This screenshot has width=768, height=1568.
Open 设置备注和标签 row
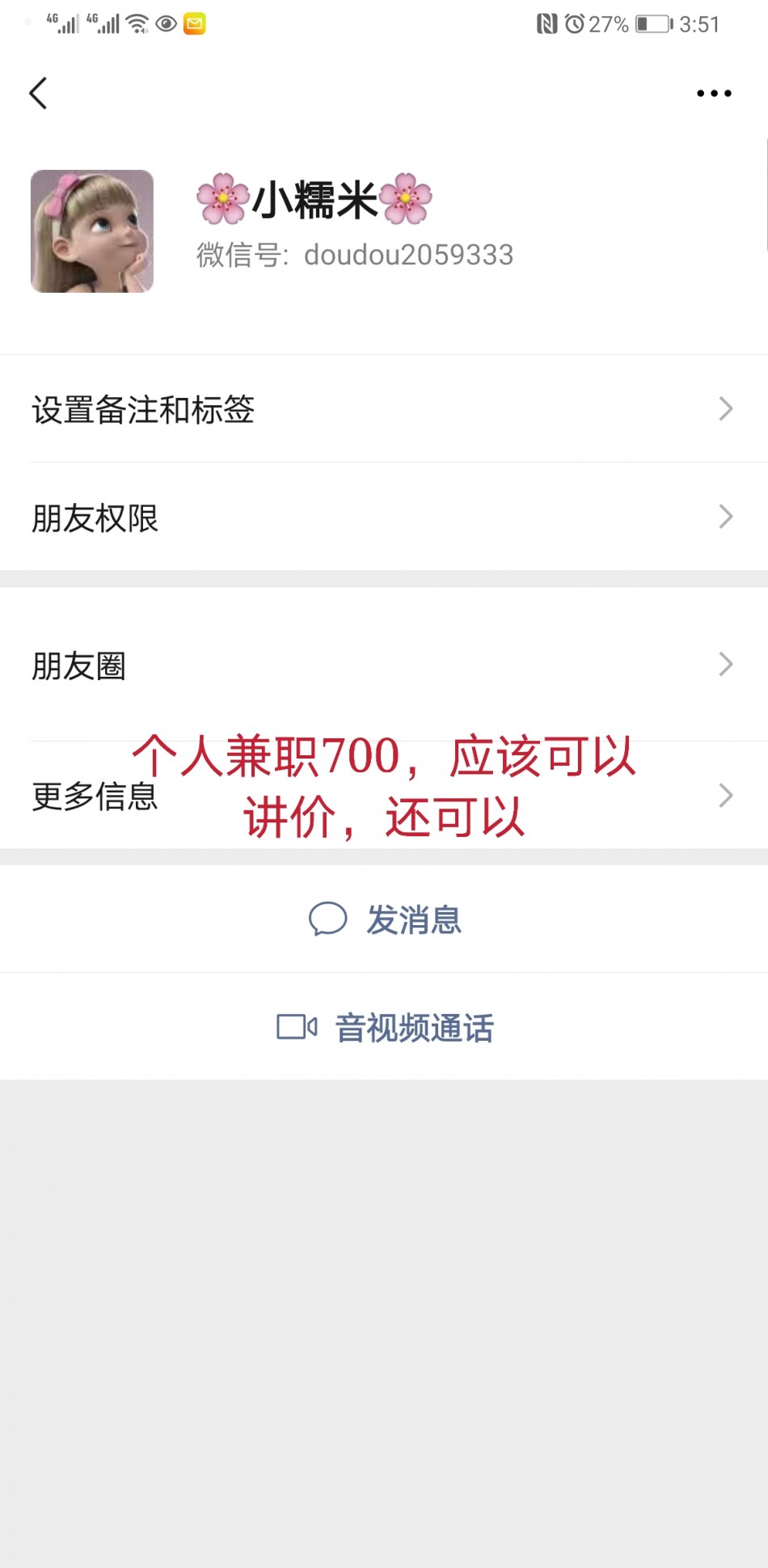click(x=384, y=409)
